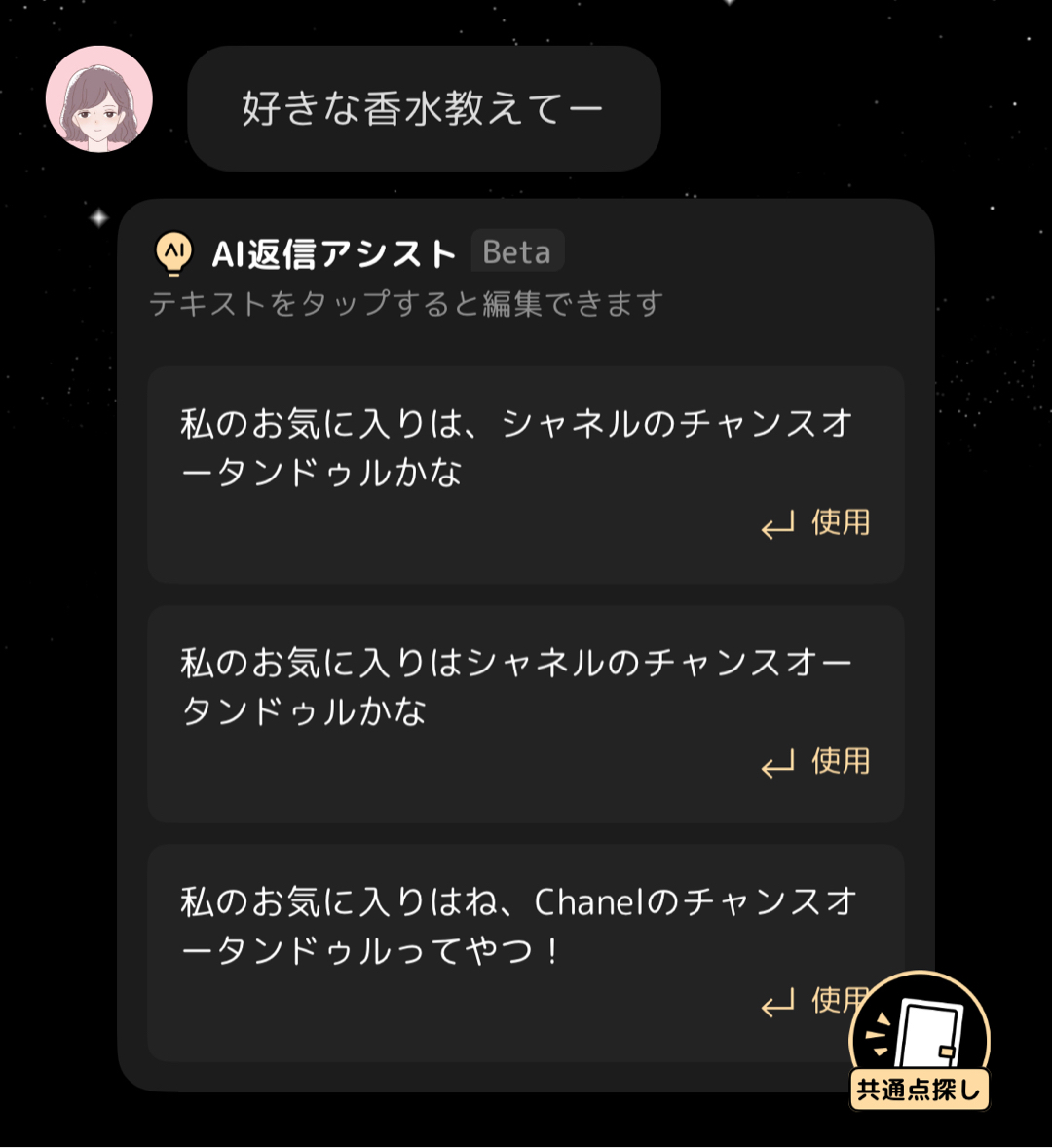Edit the reply text ending ってやつ！
This screenshot has width=1052, height=1148.
[x=516, y=925]
